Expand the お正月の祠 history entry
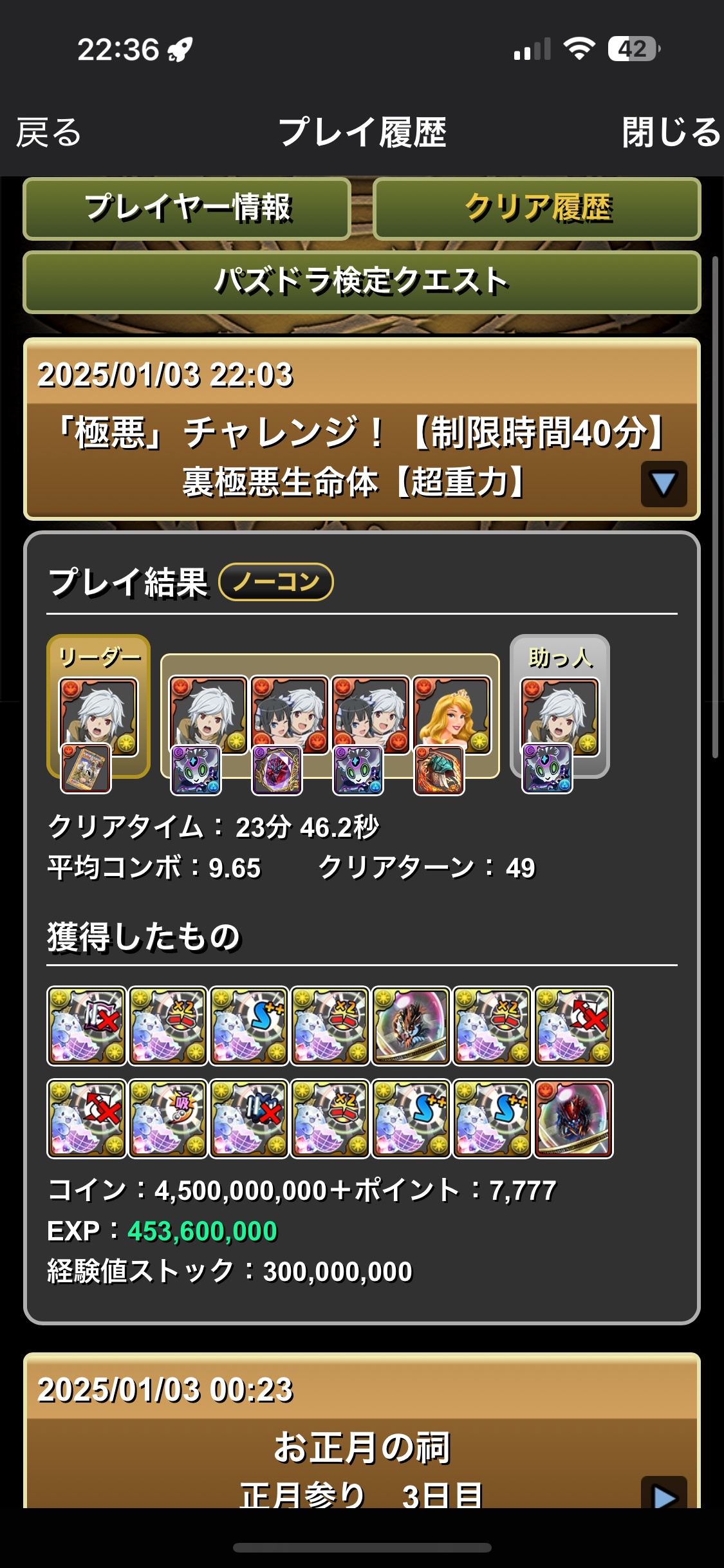This screenshot has height=1568, width=724. (x=663, y=1494)
